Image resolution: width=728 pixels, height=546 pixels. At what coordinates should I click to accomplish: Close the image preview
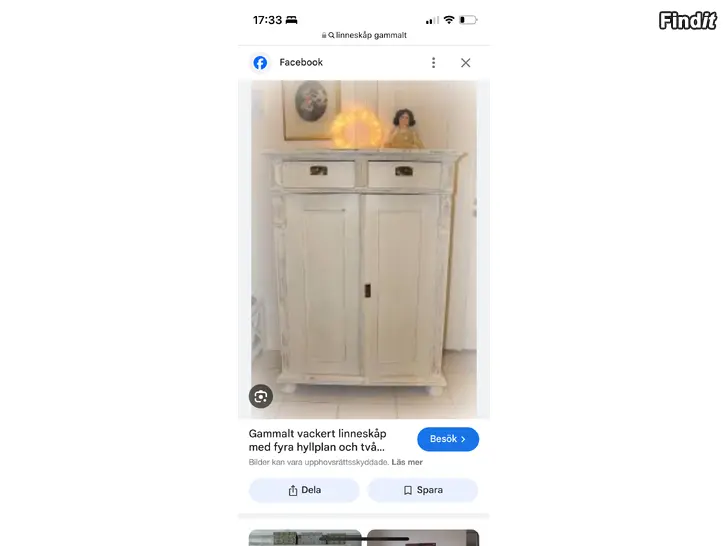pyautogui.click(x=465, y=63)
